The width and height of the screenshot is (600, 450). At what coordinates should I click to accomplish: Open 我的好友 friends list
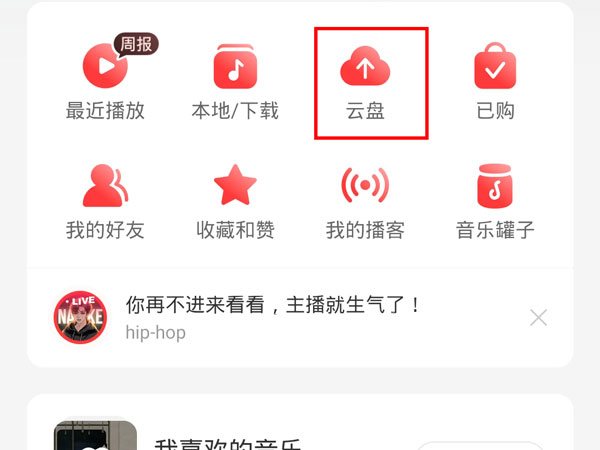pyautogui.click(x=105, y=200)
